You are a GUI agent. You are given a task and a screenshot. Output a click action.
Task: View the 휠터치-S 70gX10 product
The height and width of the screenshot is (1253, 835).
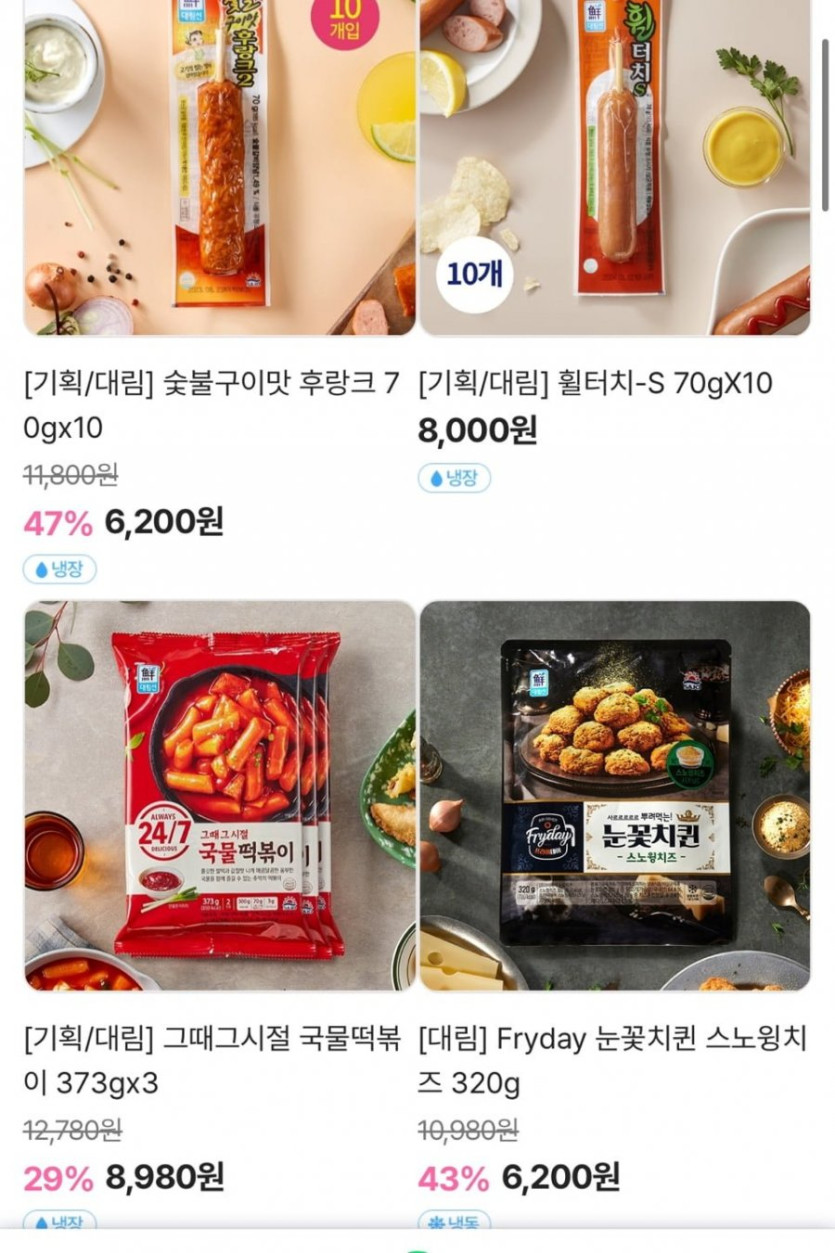pos(614,168)
